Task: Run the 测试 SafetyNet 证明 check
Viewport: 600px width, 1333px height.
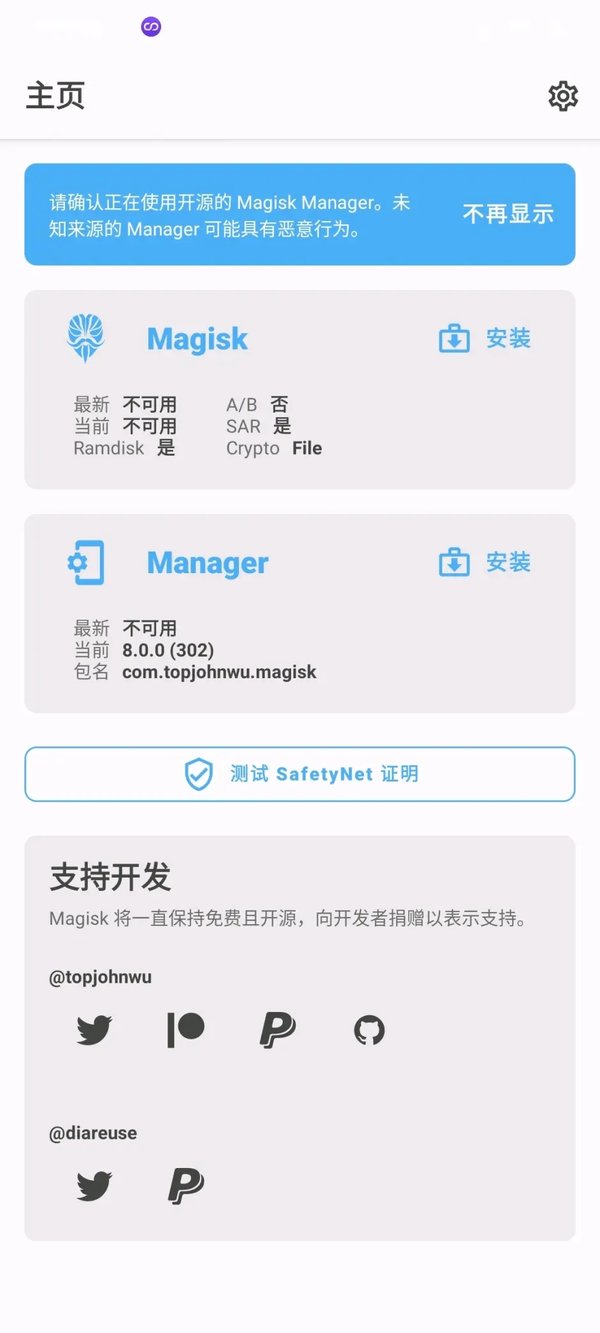Action: (300, 774)
